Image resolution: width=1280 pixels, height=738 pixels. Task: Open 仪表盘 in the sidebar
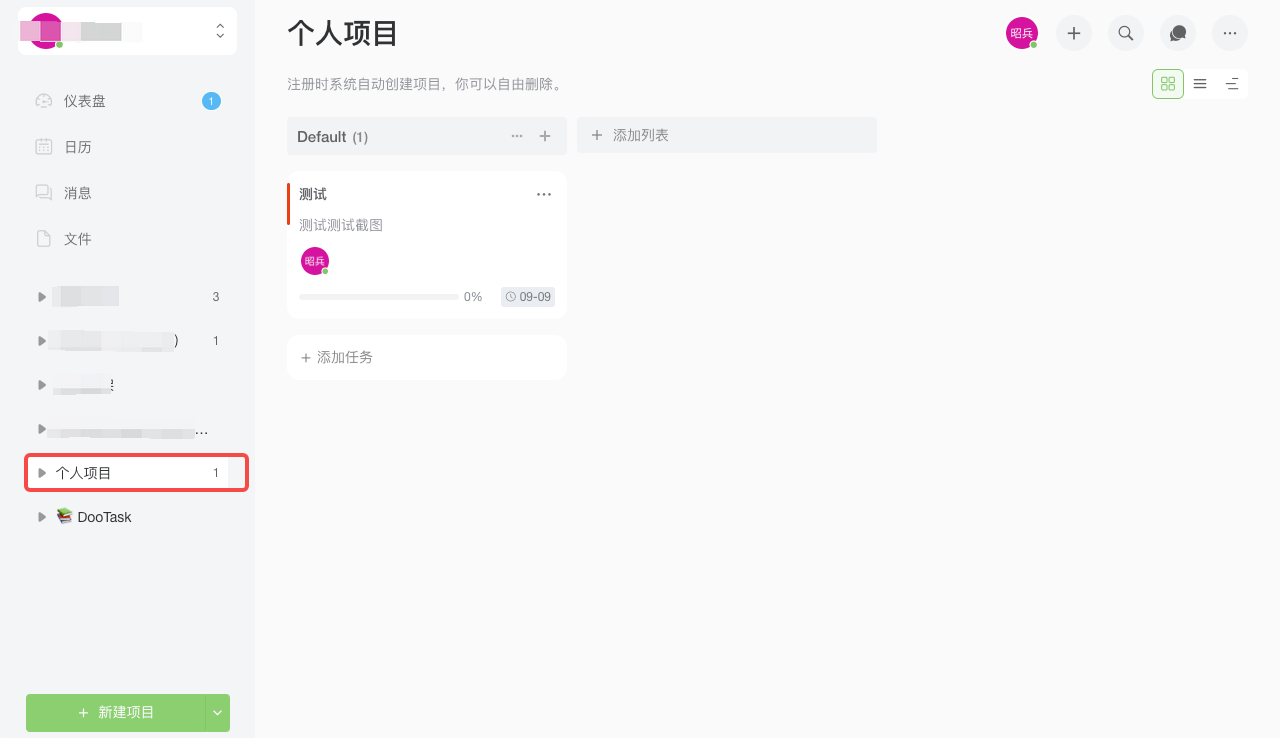[85, 101]
